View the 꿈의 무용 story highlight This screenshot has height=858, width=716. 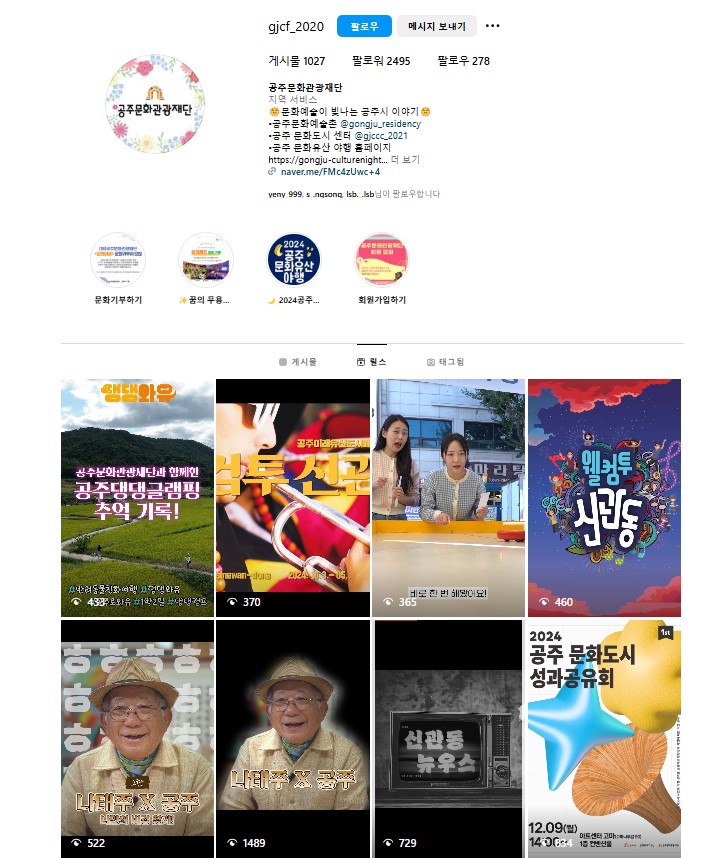coord(206,260)
